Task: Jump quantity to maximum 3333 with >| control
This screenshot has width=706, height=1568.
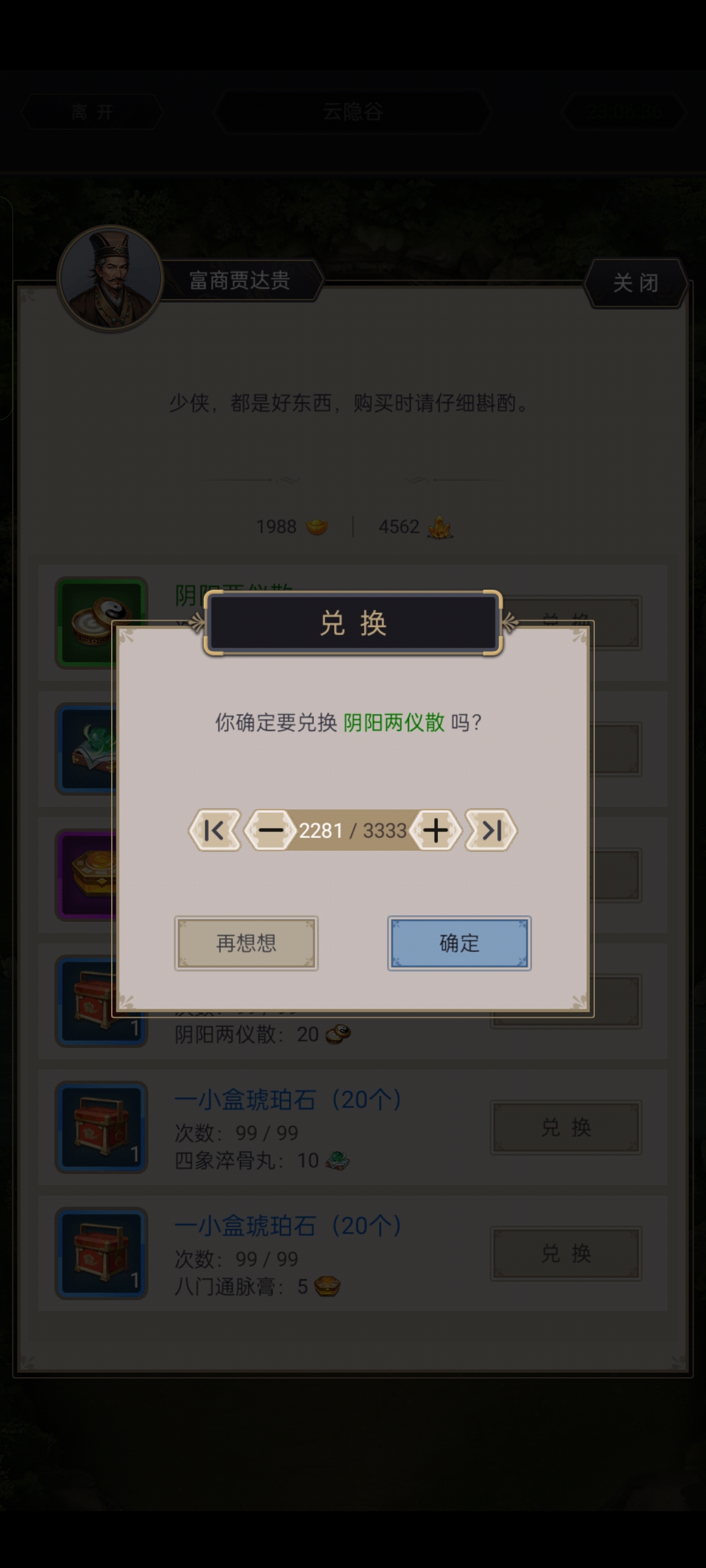Action: pyautogui.click(x=490, y=830)
